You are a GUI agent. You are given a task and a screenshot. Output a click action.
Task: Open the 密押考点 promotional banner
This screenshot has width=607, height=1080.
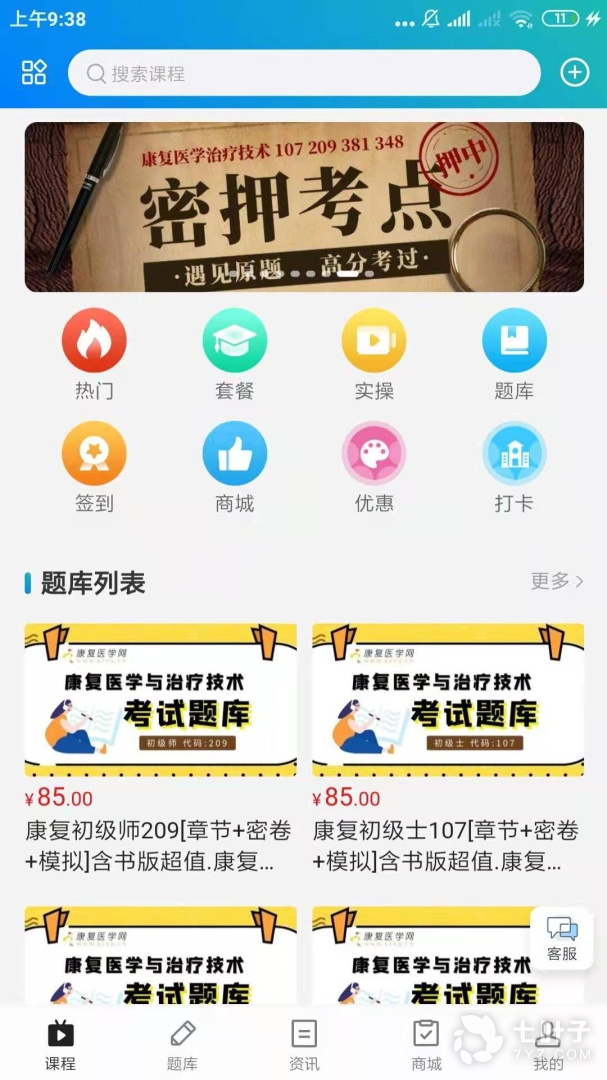pos(304,207)
